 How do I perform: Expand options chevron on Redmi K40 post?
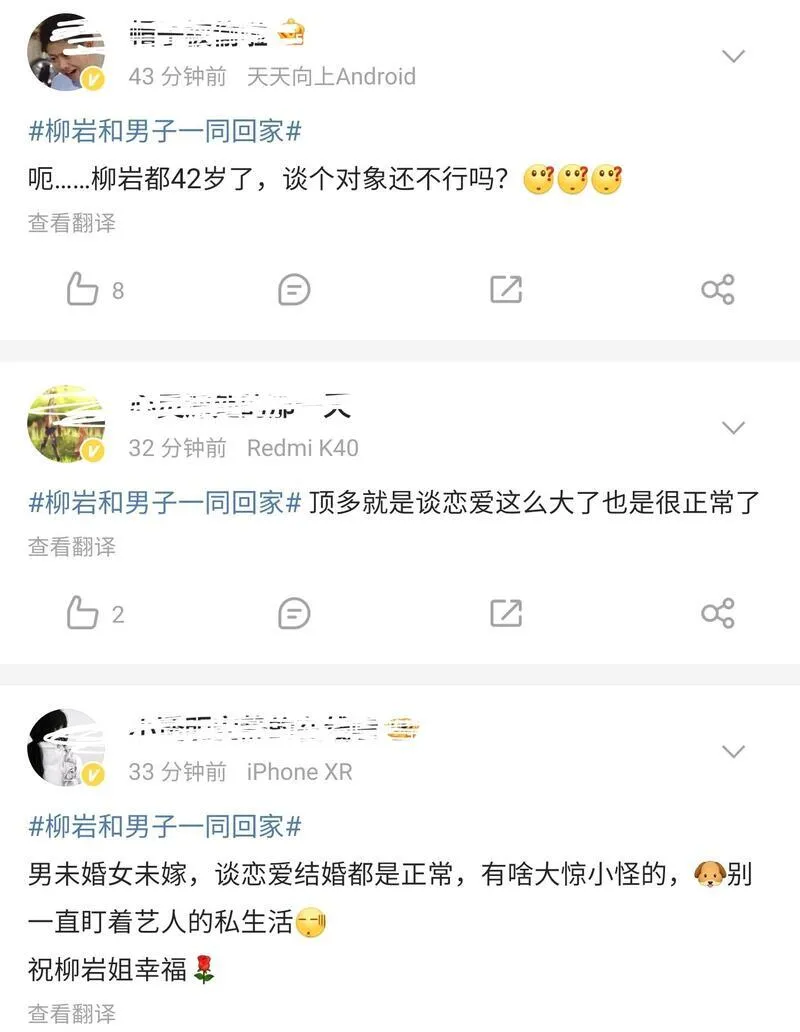pos(734,428)
